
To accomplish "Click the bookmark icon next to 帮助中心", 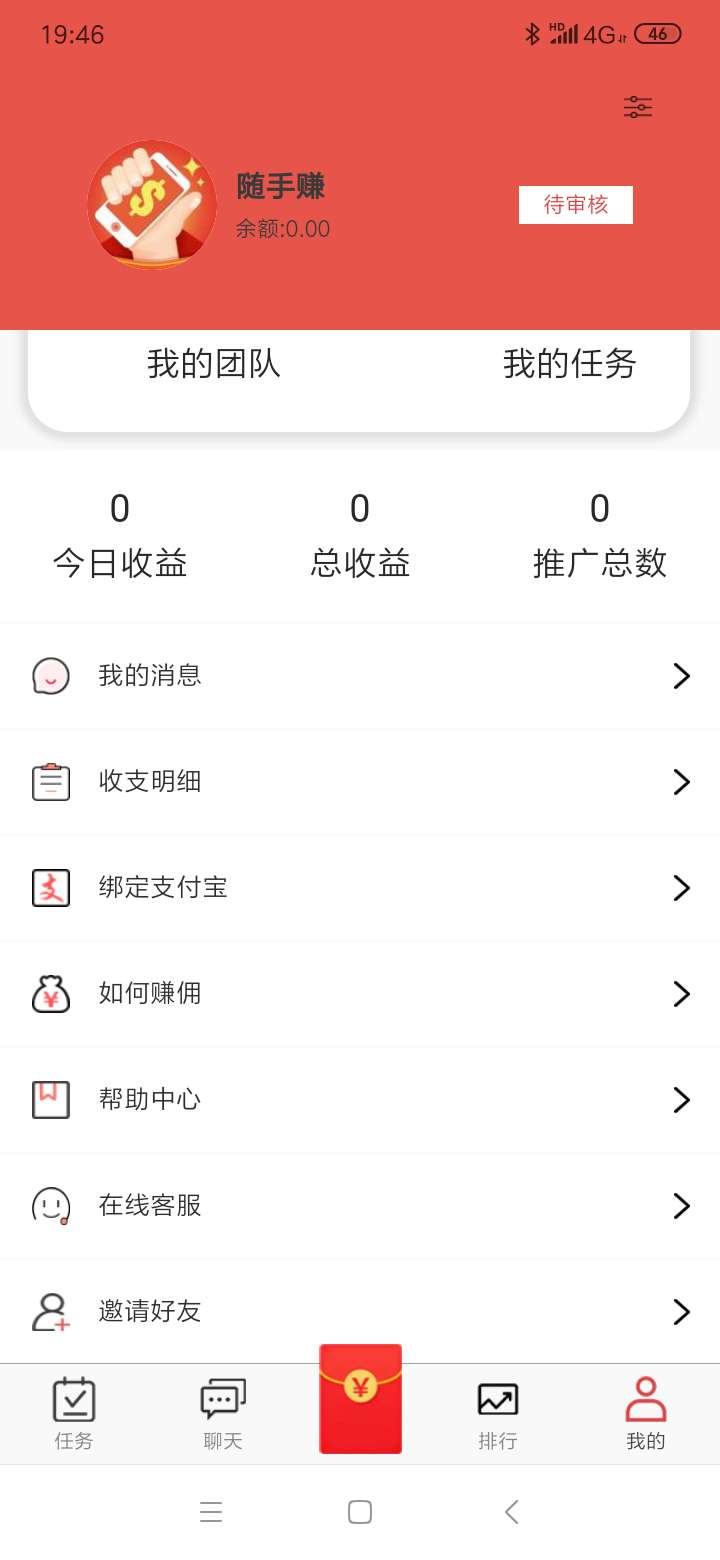I will 50,1099.
